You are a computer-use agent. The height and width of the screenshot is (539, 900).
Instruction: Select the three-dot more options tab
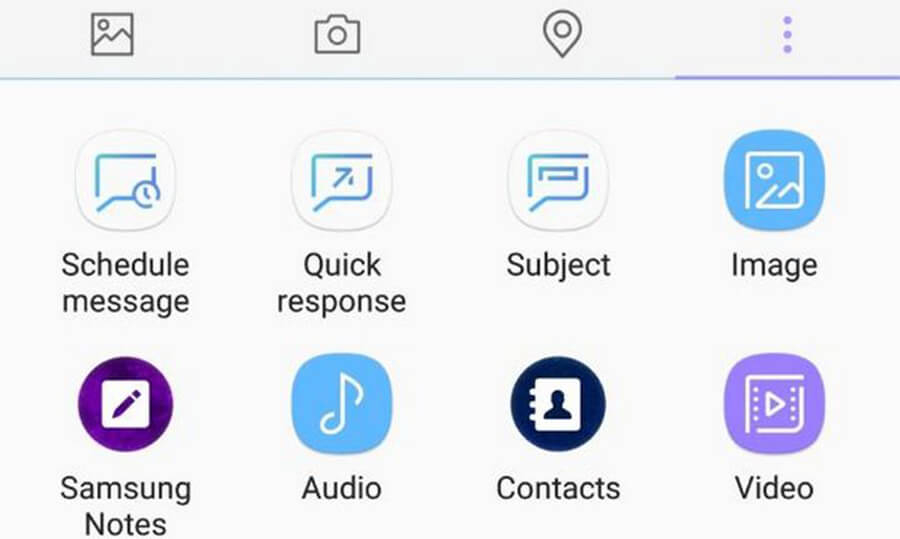787,35
